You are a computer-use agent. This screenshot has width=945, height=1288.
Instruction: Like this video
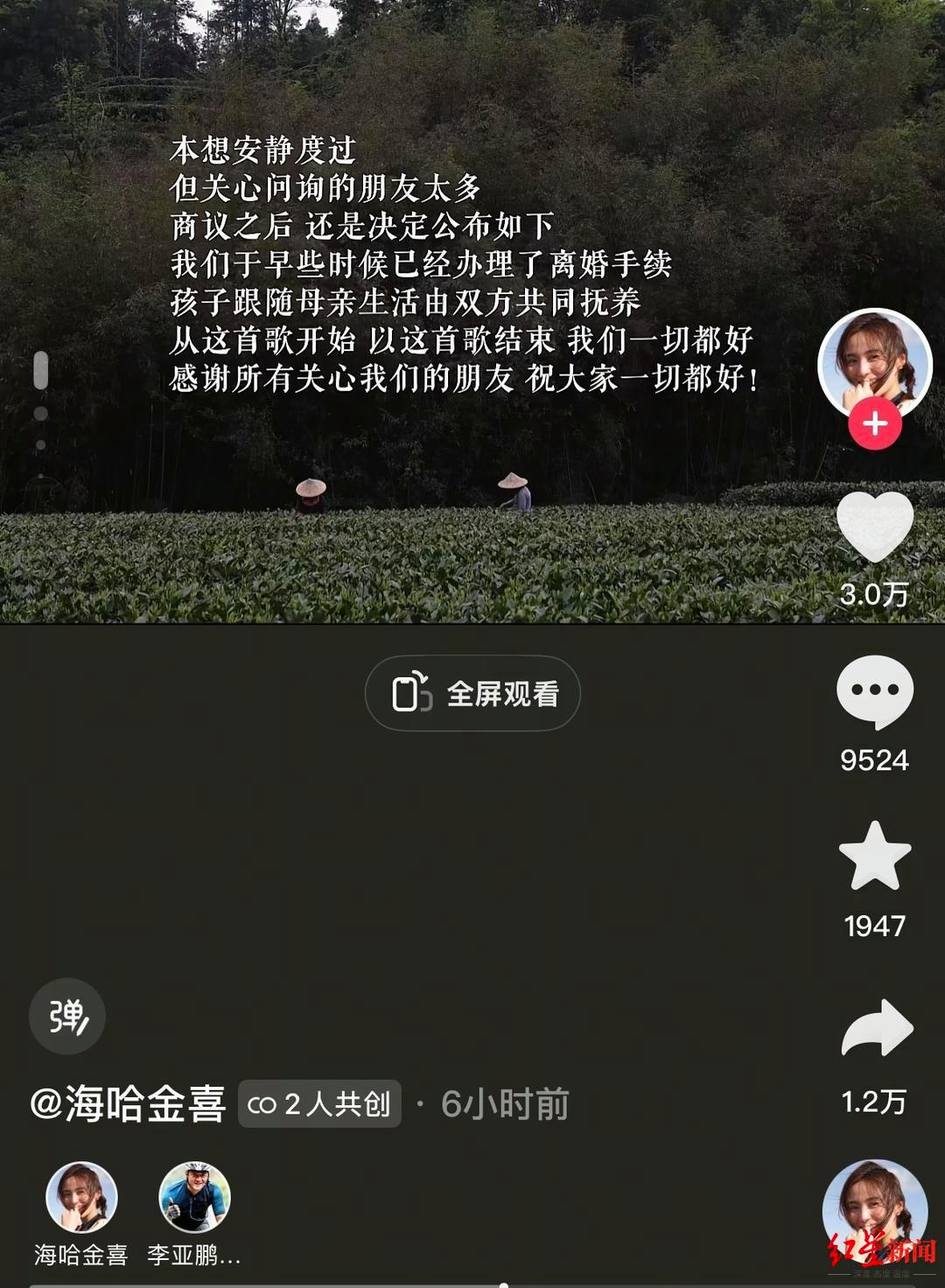875,527
